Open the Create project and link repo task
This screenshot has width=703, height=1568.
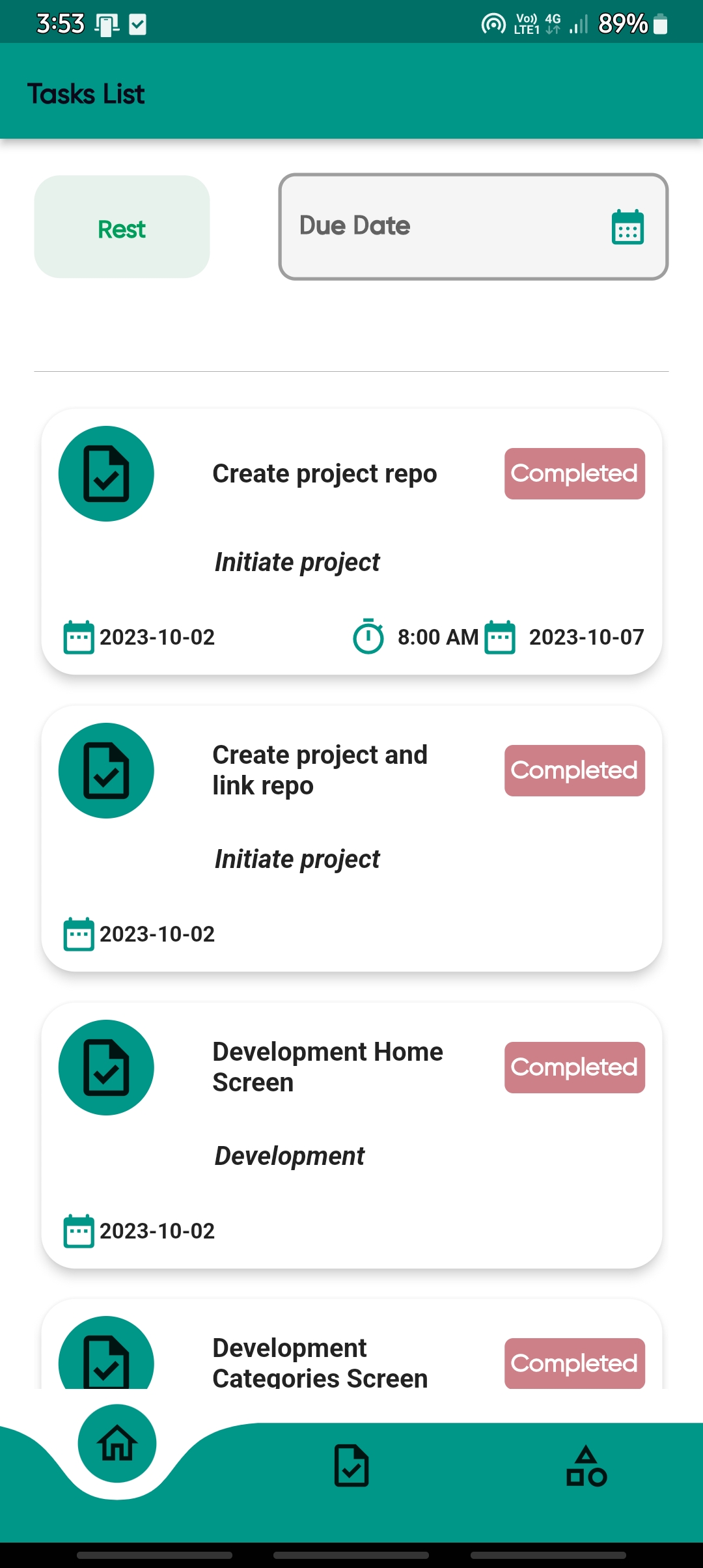pos(351,838)
